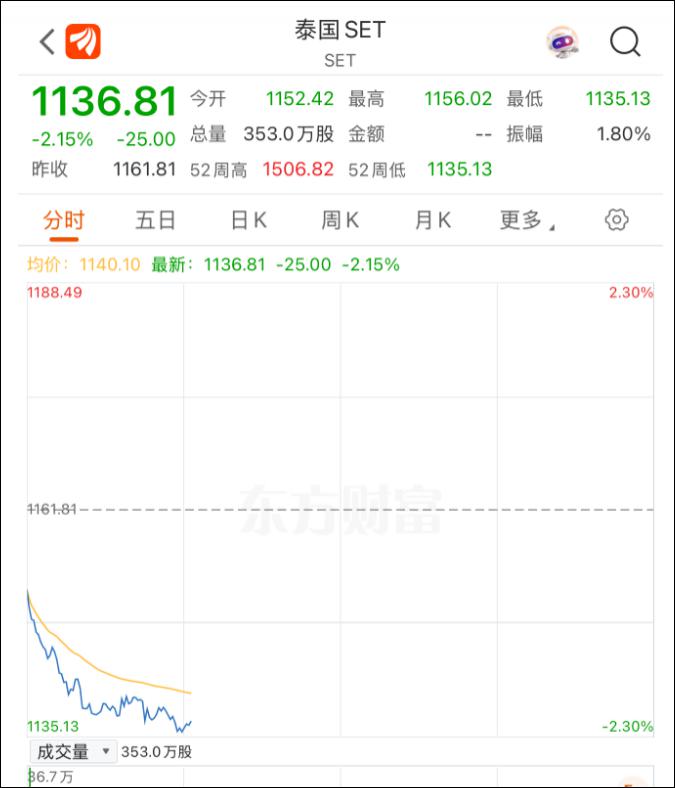Select the 周K chart tab
Image resolution: width=675 pixels, height=788 pixels.
coord(340,220)
